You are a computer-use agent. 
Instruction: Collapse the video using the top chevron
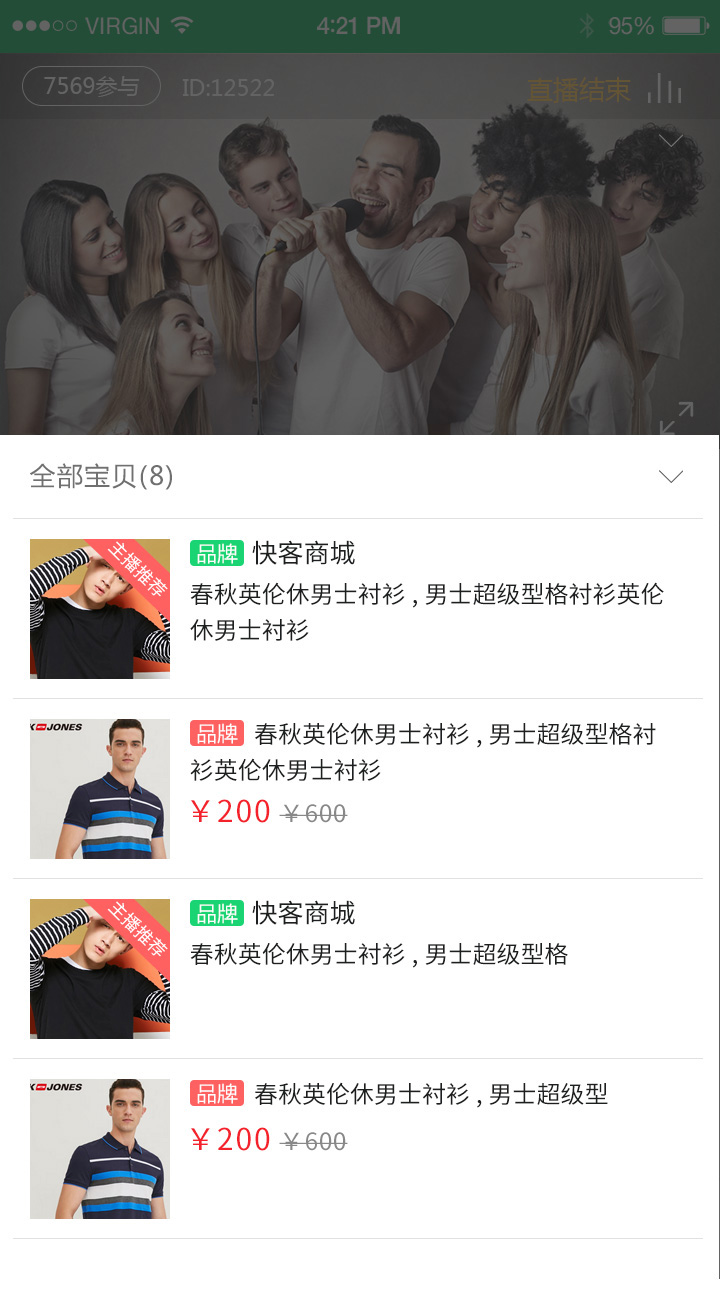click(671, 140)
